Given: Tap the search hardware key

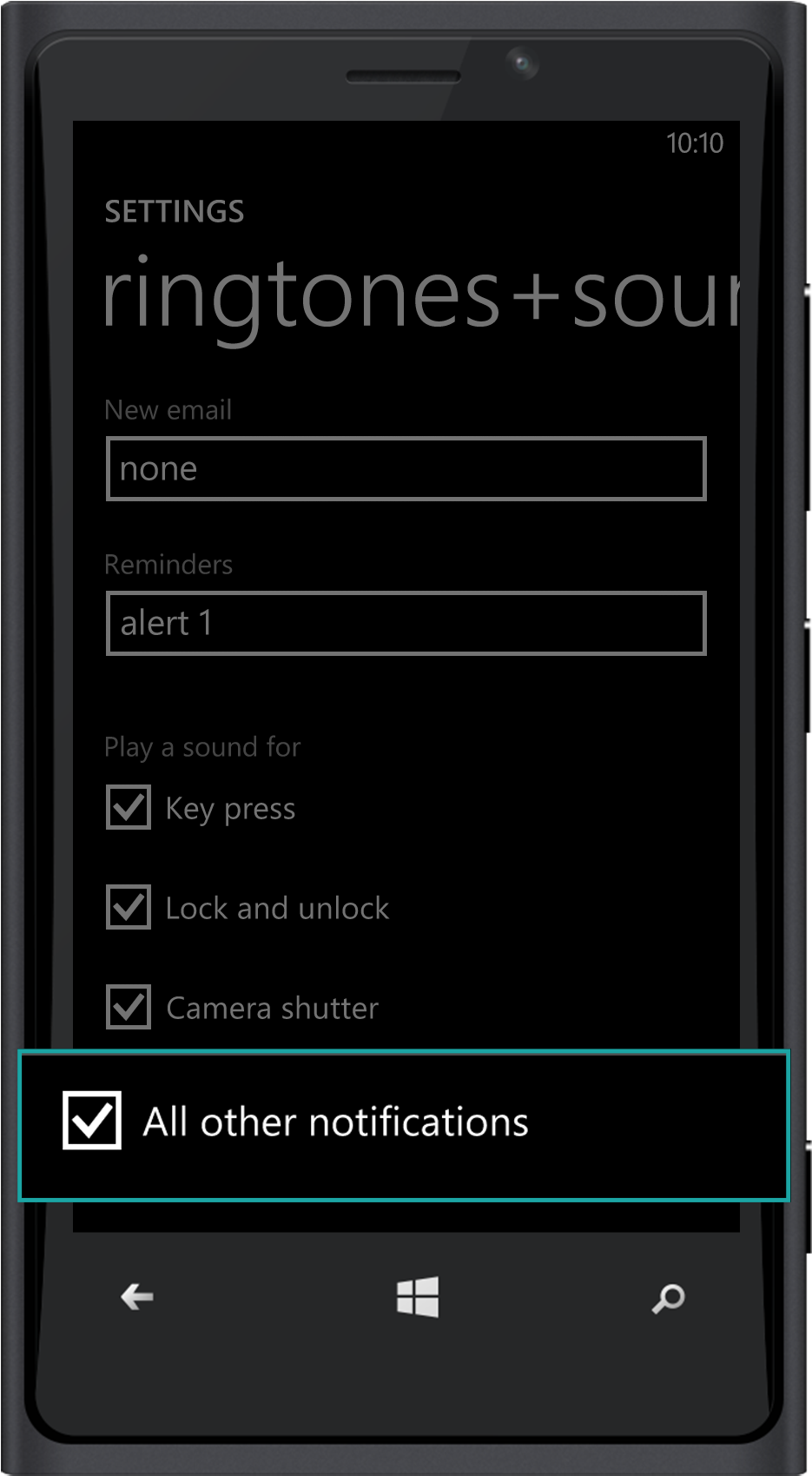Looking at the screenshot, I should pos(669,1299).
